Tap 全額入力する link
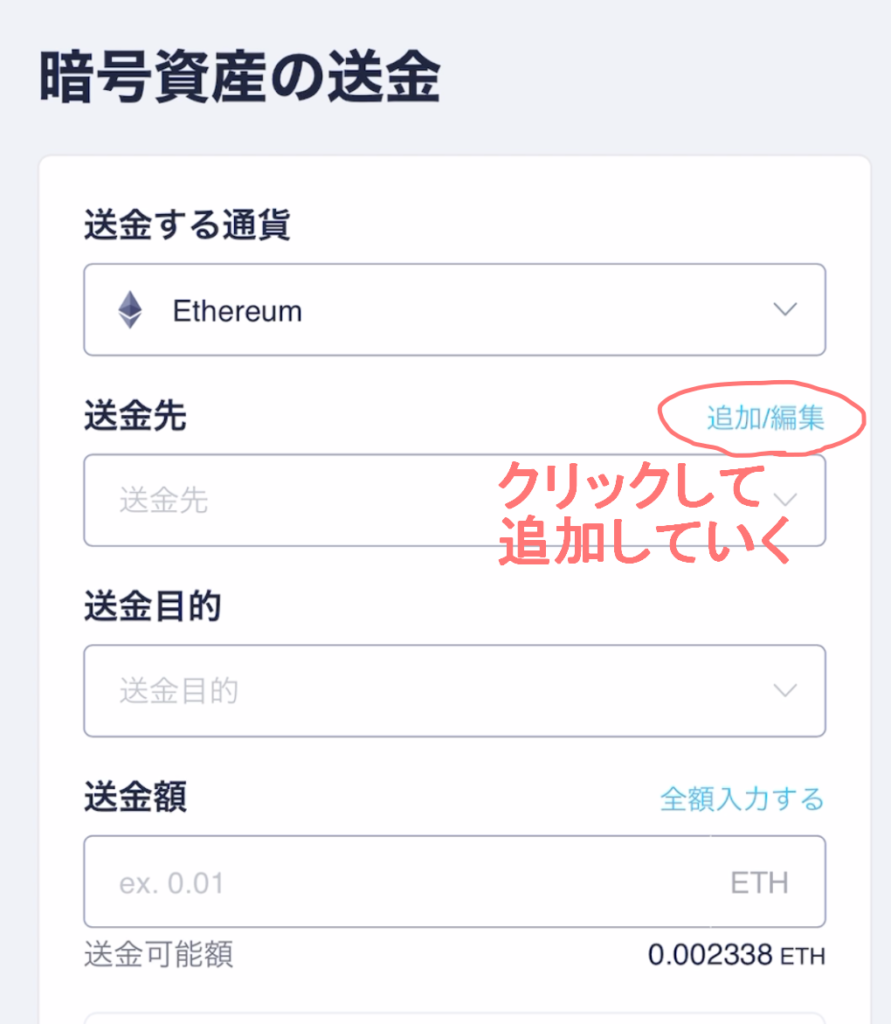891x1024 pixels. pyautogui.click(x=742, y=799)
